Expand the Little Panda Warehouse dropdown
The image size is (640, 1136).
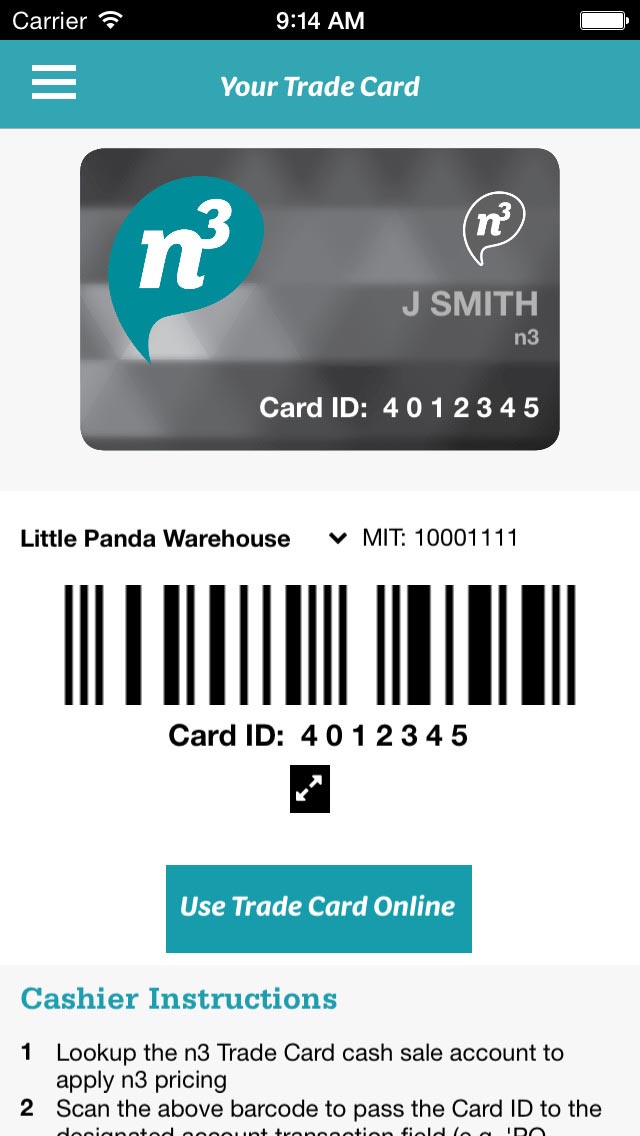337,539
